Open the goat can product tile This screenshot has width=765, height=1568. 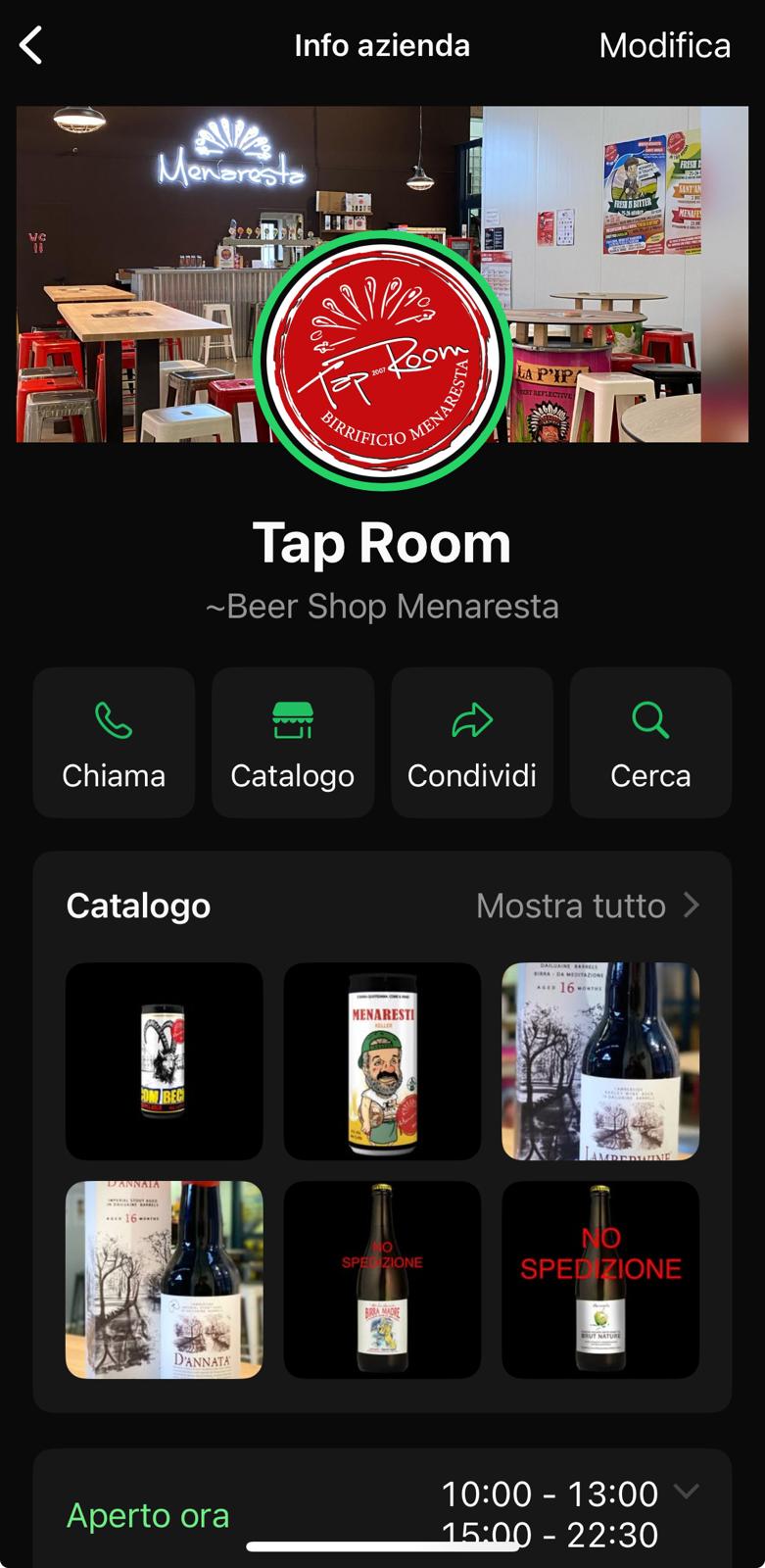click(x=165, y=1061)
